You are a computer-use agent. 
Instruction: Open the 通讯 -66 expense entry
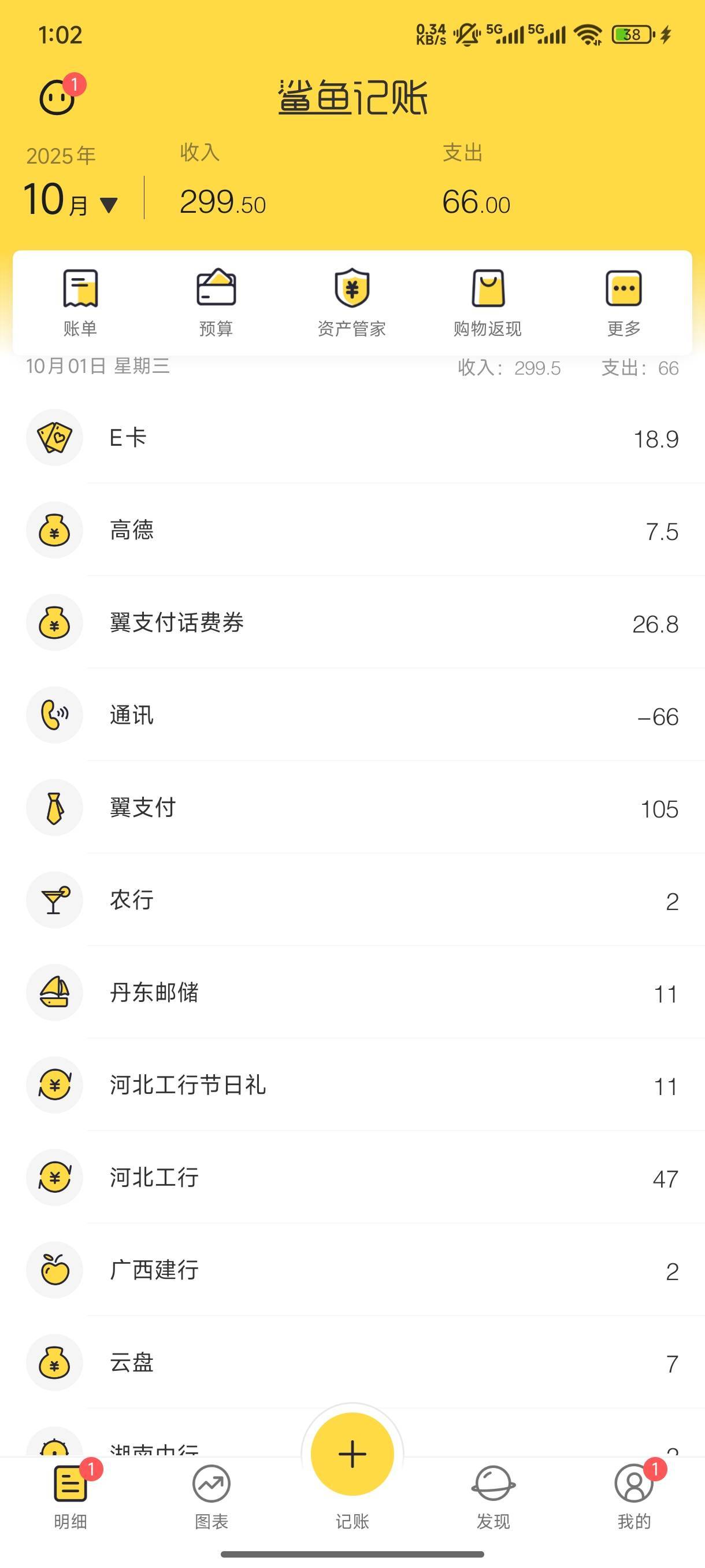(x=352, y=716)
